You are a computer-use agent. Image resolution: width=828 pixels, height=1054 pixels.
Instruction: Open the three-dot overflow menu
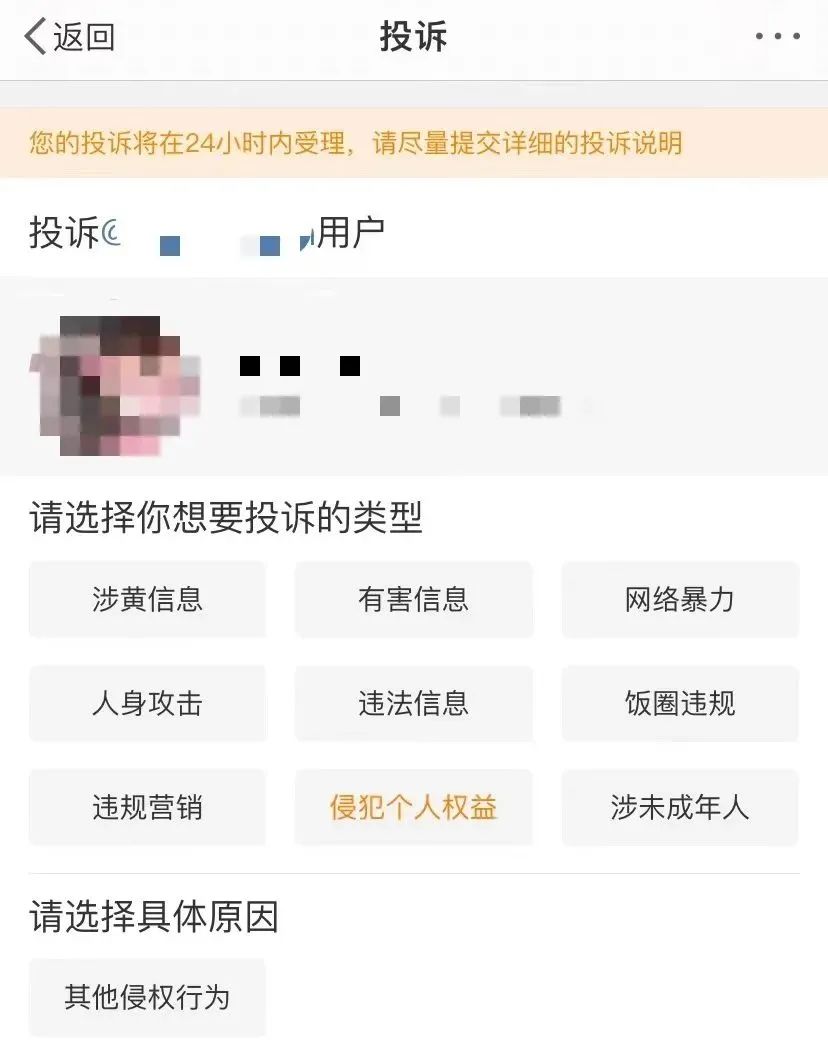777,37
